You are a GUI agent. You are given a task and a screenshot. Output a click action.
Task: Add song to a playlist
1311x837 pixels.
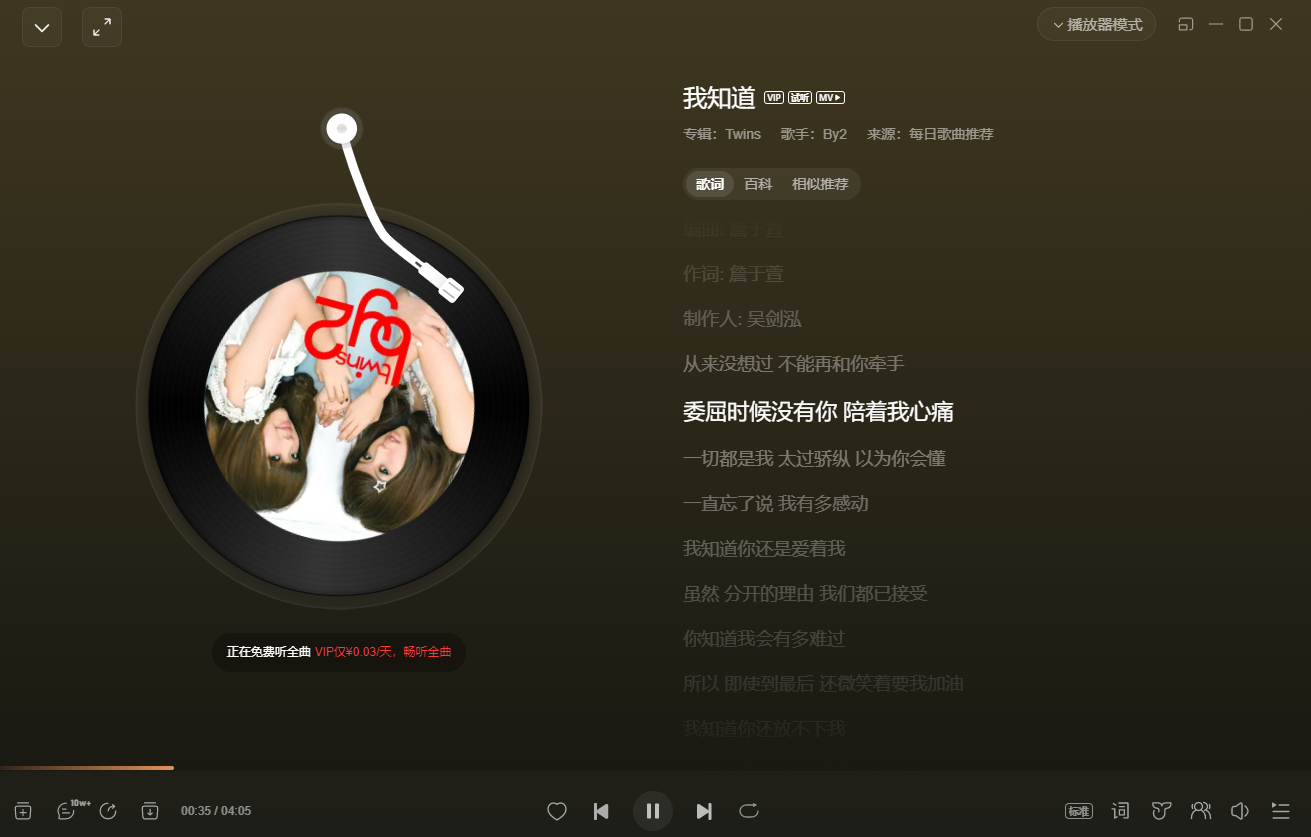23,811
